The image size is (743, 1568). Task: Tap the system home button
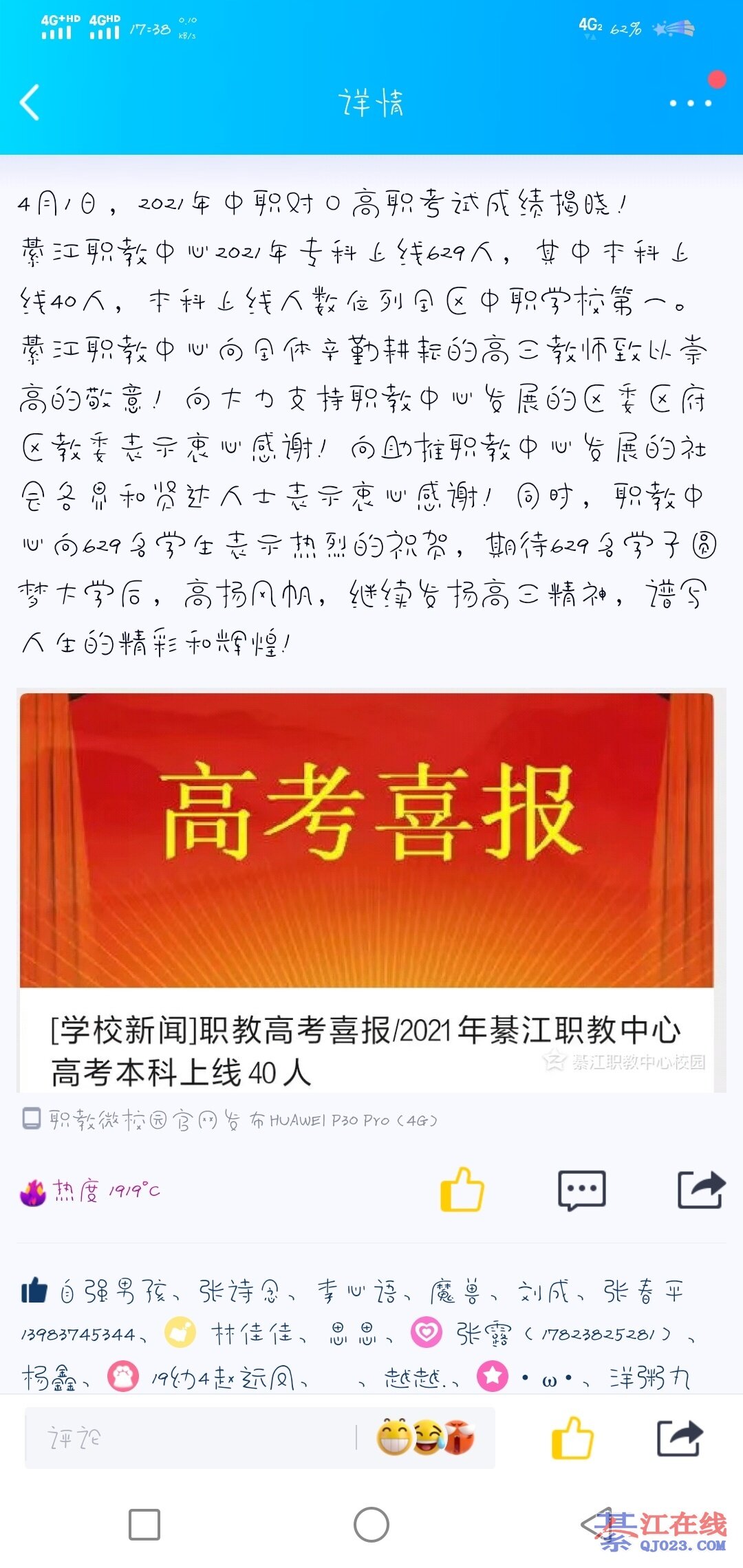click(x=371, y=1525)
